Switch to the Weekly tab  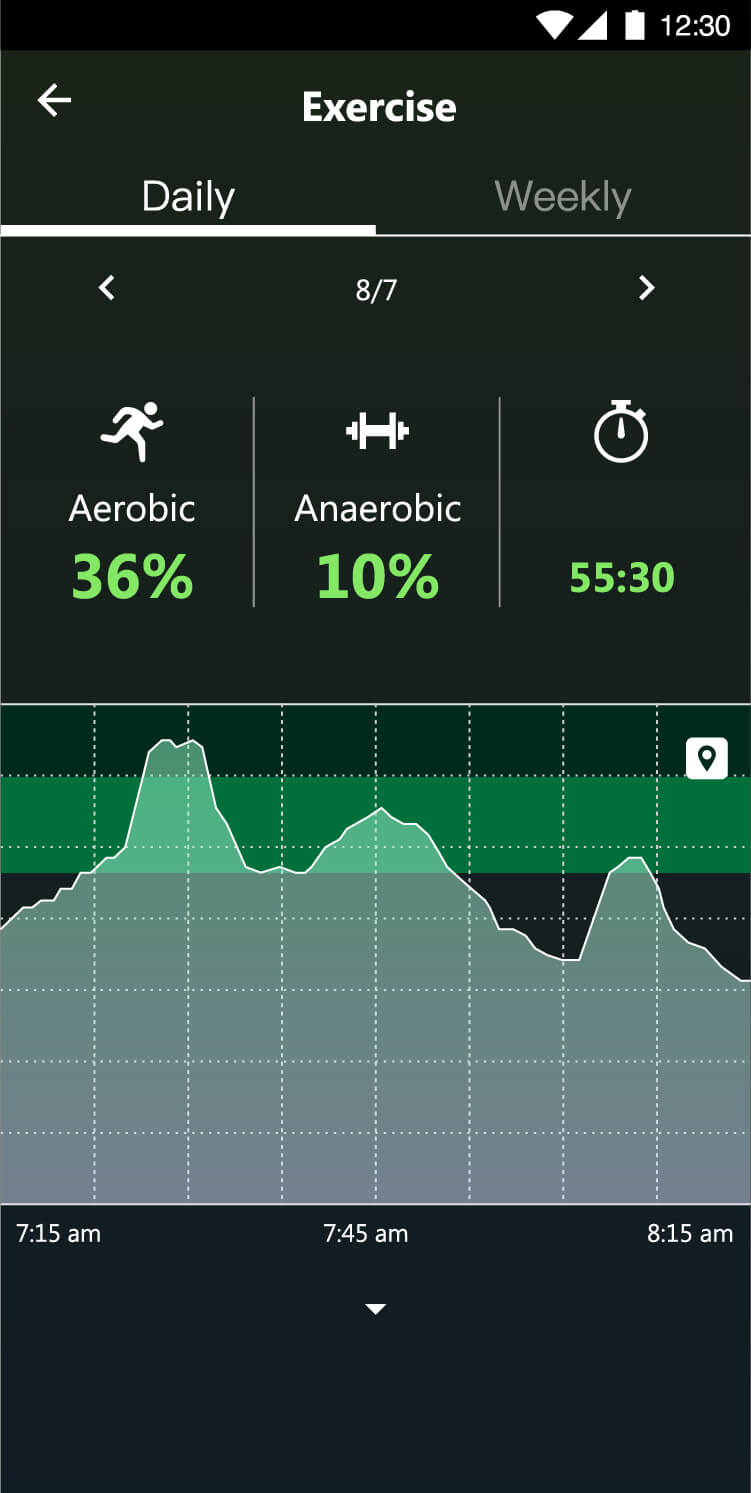pos(563,196)
